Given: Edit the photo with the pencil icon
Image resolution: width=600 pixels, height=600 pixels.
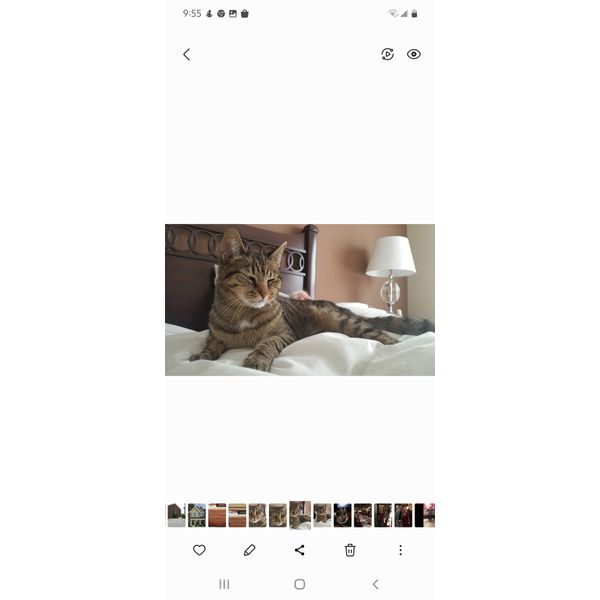Looking at the screenshot, I should coord(250,550).
